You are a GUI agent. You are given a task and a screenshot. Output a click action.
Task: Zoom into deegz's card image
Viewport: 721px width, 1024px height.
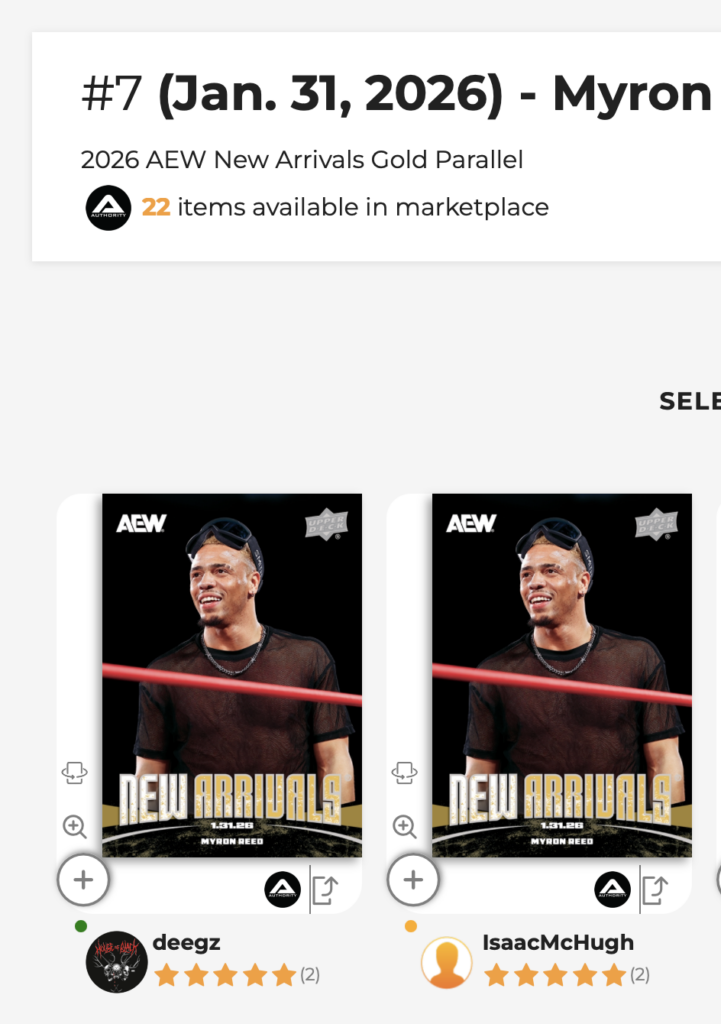[75, 826]
